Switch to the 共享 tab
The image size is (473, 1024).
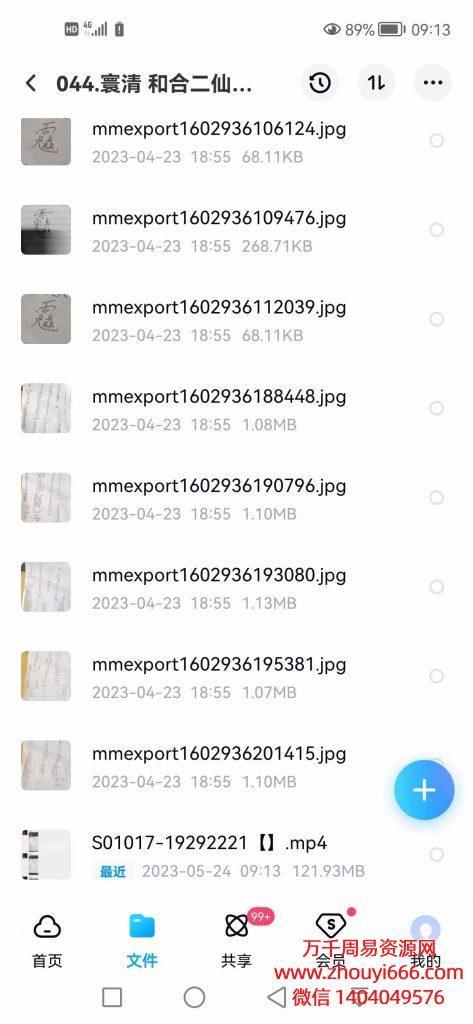[x=236, y=941]
